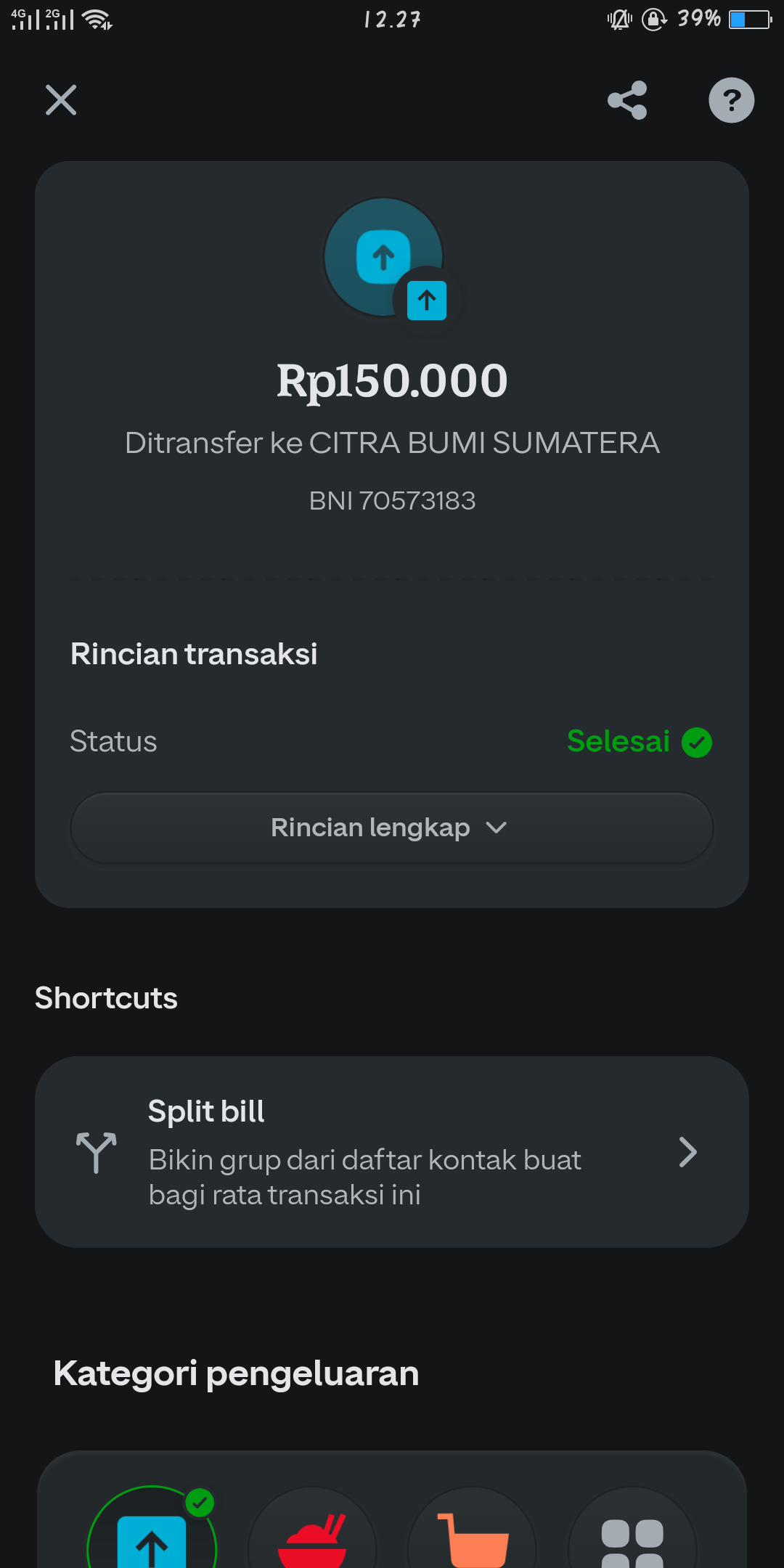
Task: Open the four-squares other categories option
Action: tap(632, 1527)
